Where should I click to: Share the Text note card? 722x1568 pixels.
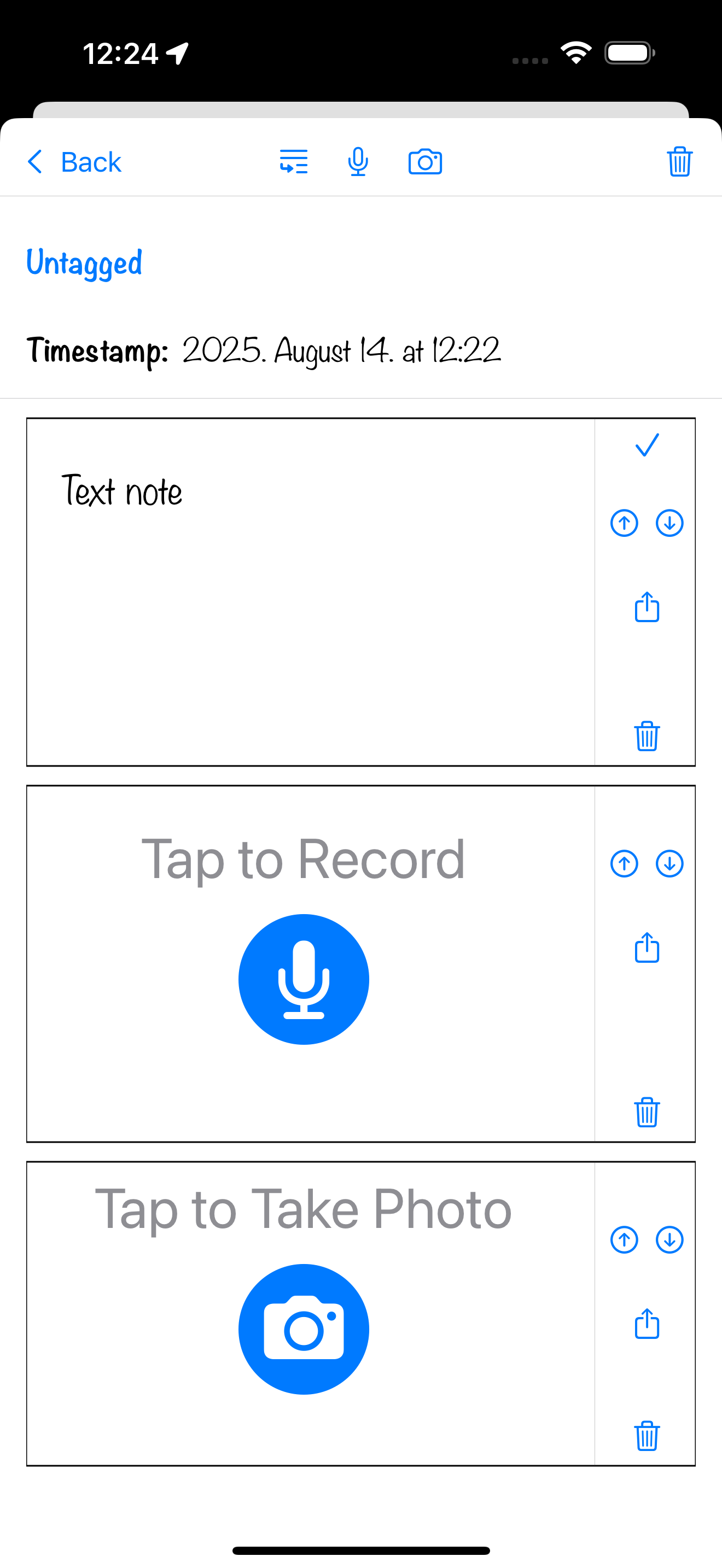647,607
